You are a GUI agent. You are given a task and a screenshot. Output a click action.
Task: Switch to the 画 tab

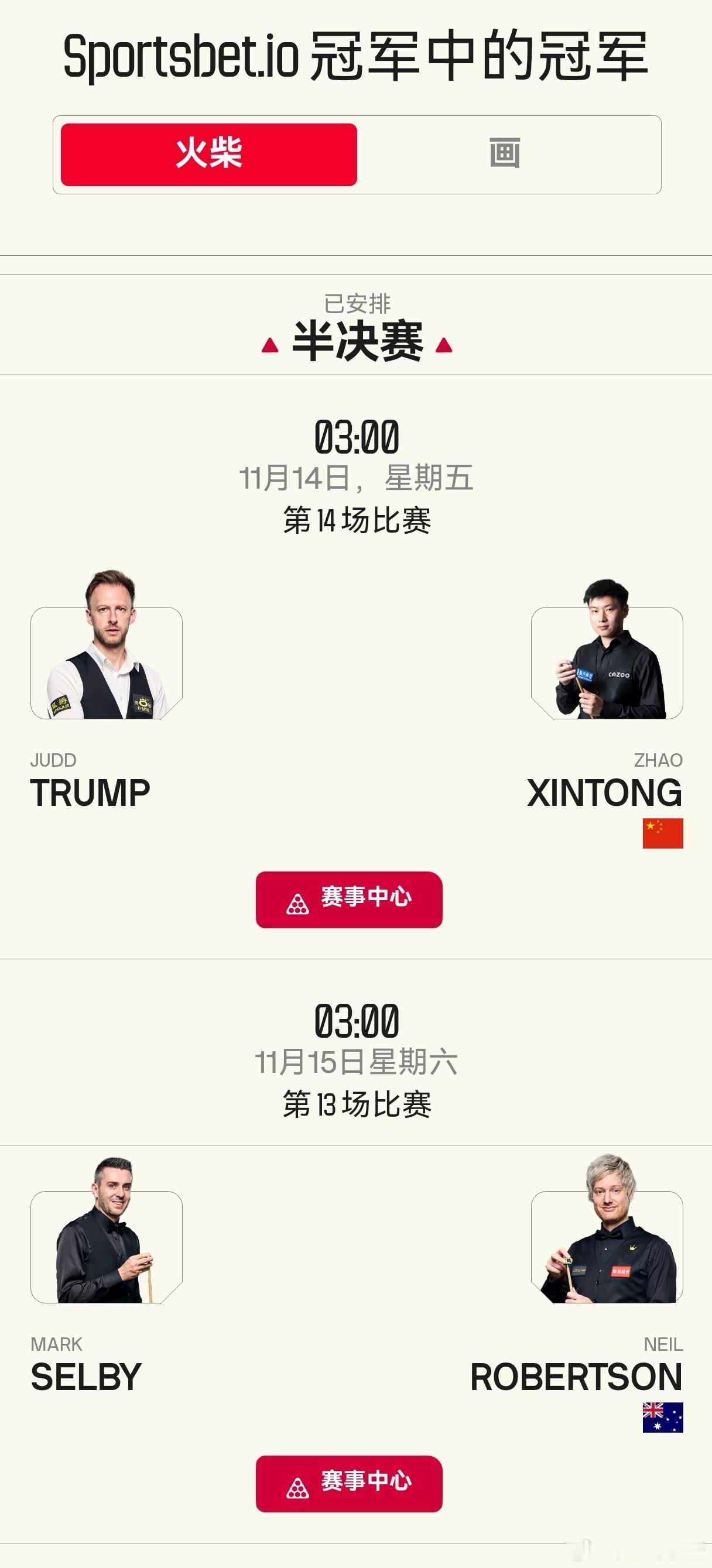point(505,155)
